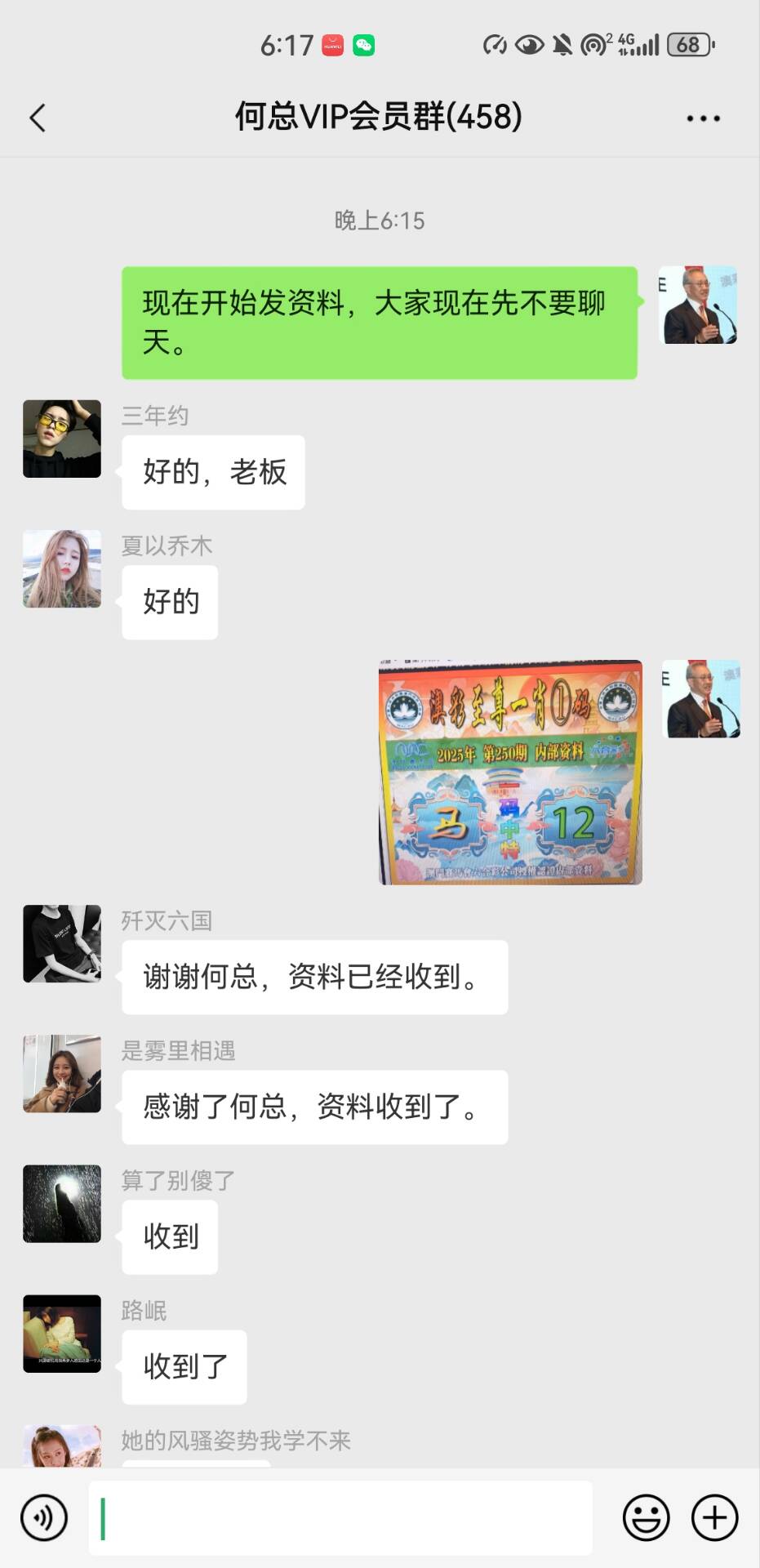Open 是雾里相遇's profile picture
The height and width of the screenshot is (1568, 760).
62,1073
